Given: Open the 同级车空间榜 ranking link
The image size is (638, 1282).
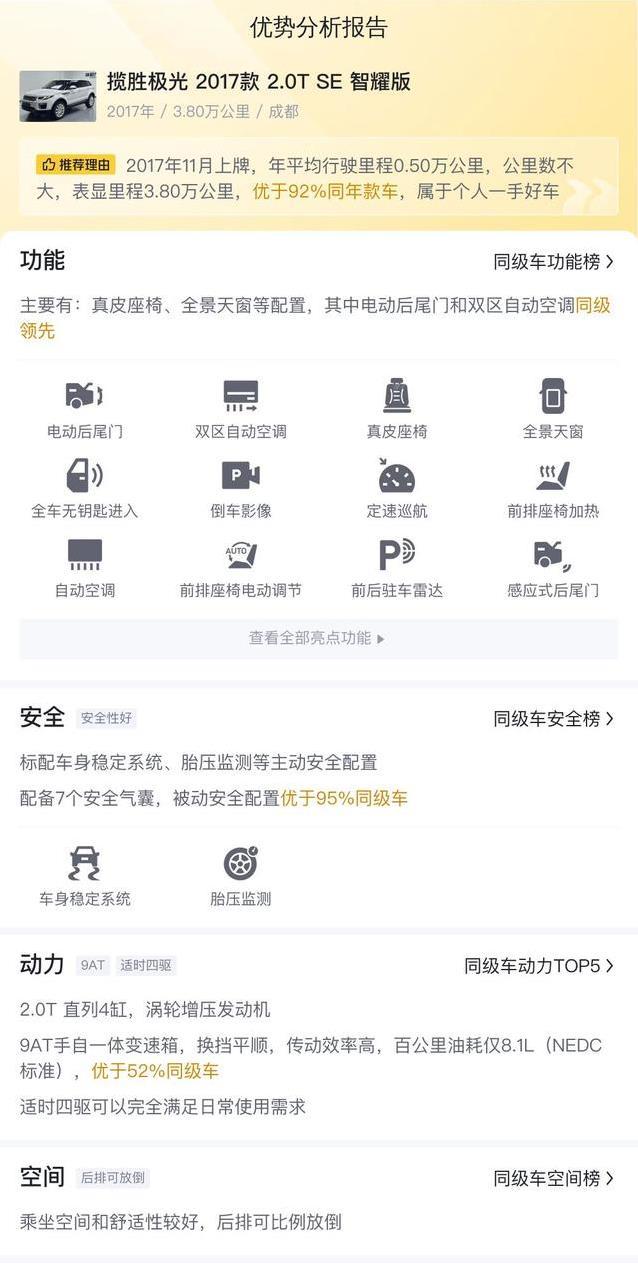Looking at the screenshot, I should pyautogui.click(x=553, y=1179).
